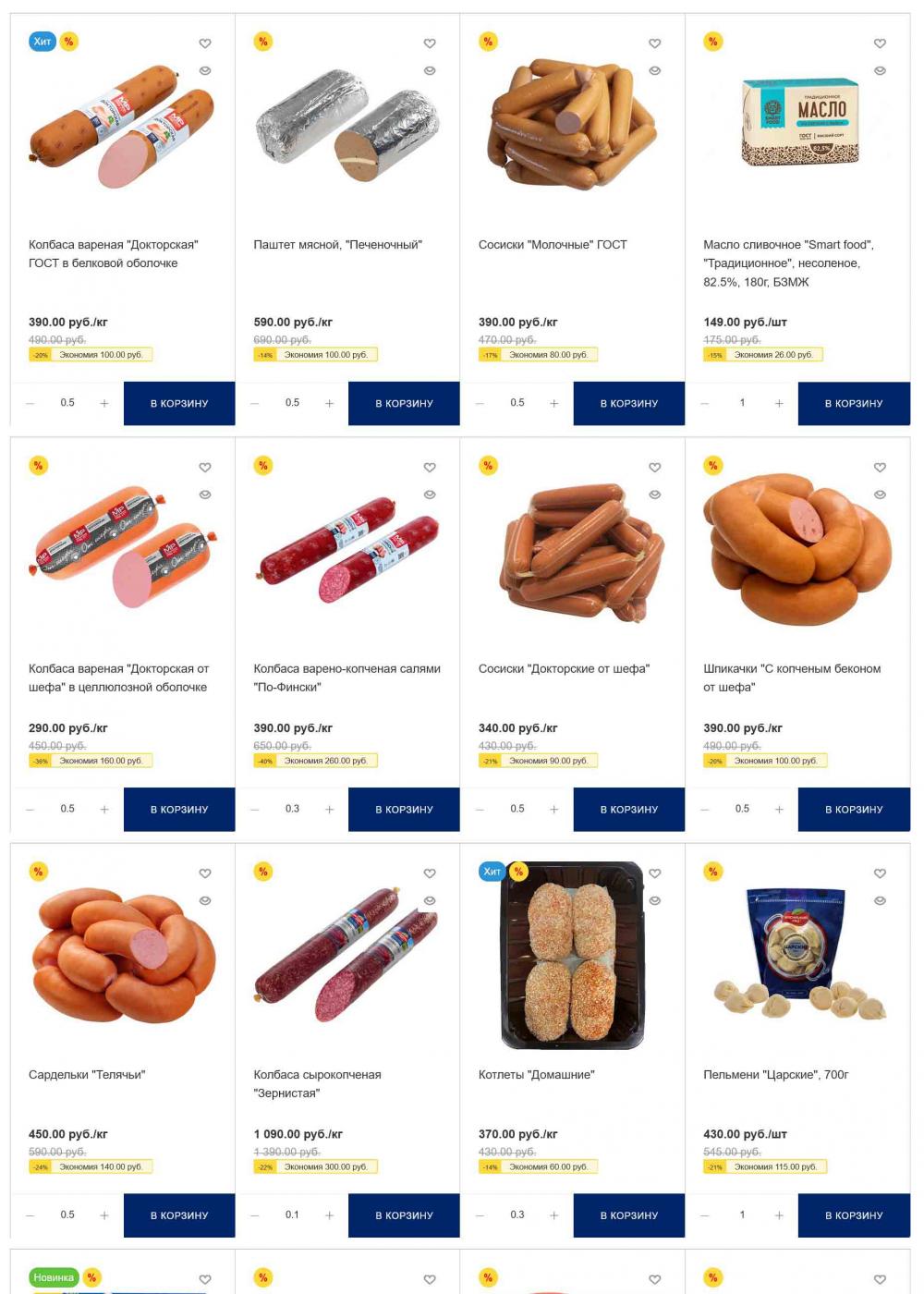Add Колбаса сырокопченая "Зернистая" to cart
Screen dimensions: 924x1294
404,1215
